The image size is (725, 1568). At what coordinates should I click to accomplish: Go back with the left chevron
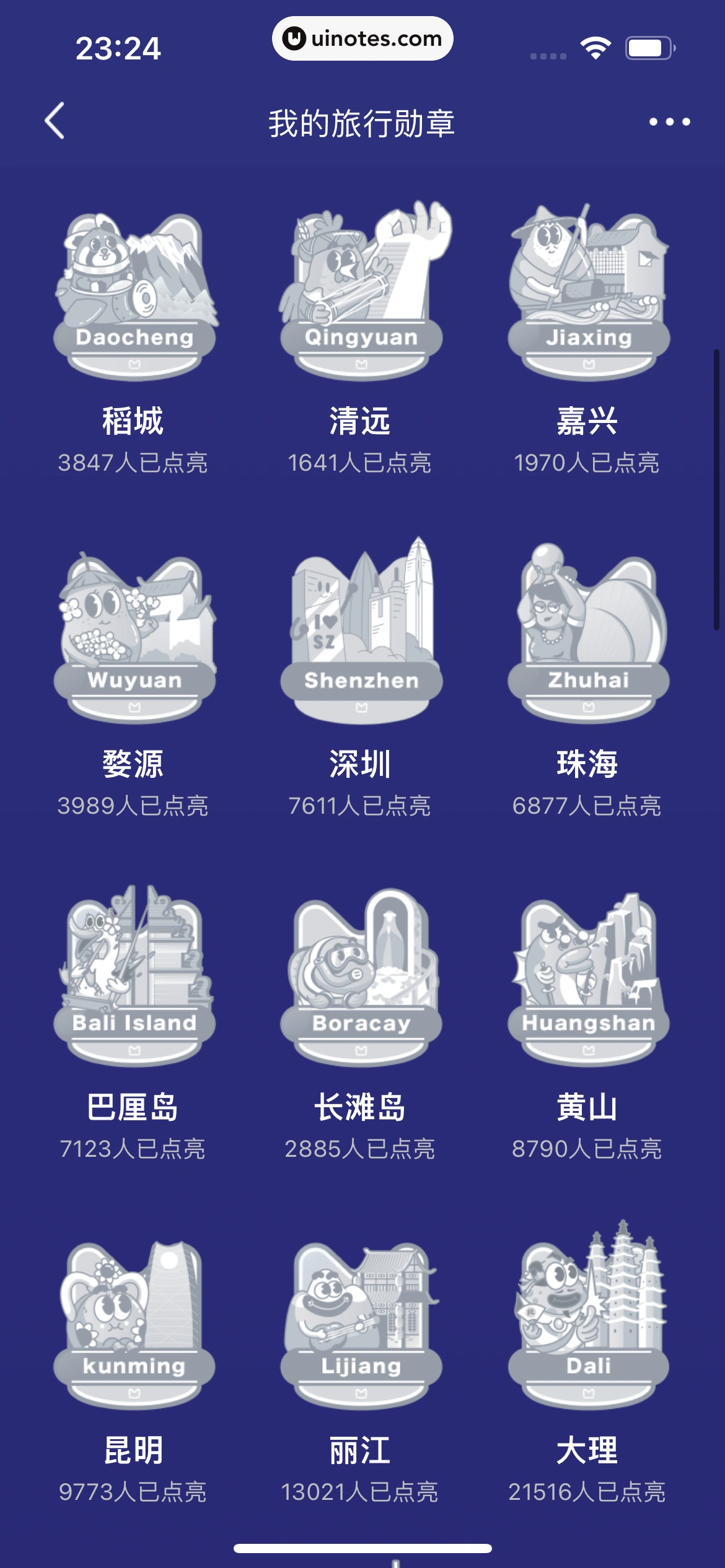coord(53,121)
